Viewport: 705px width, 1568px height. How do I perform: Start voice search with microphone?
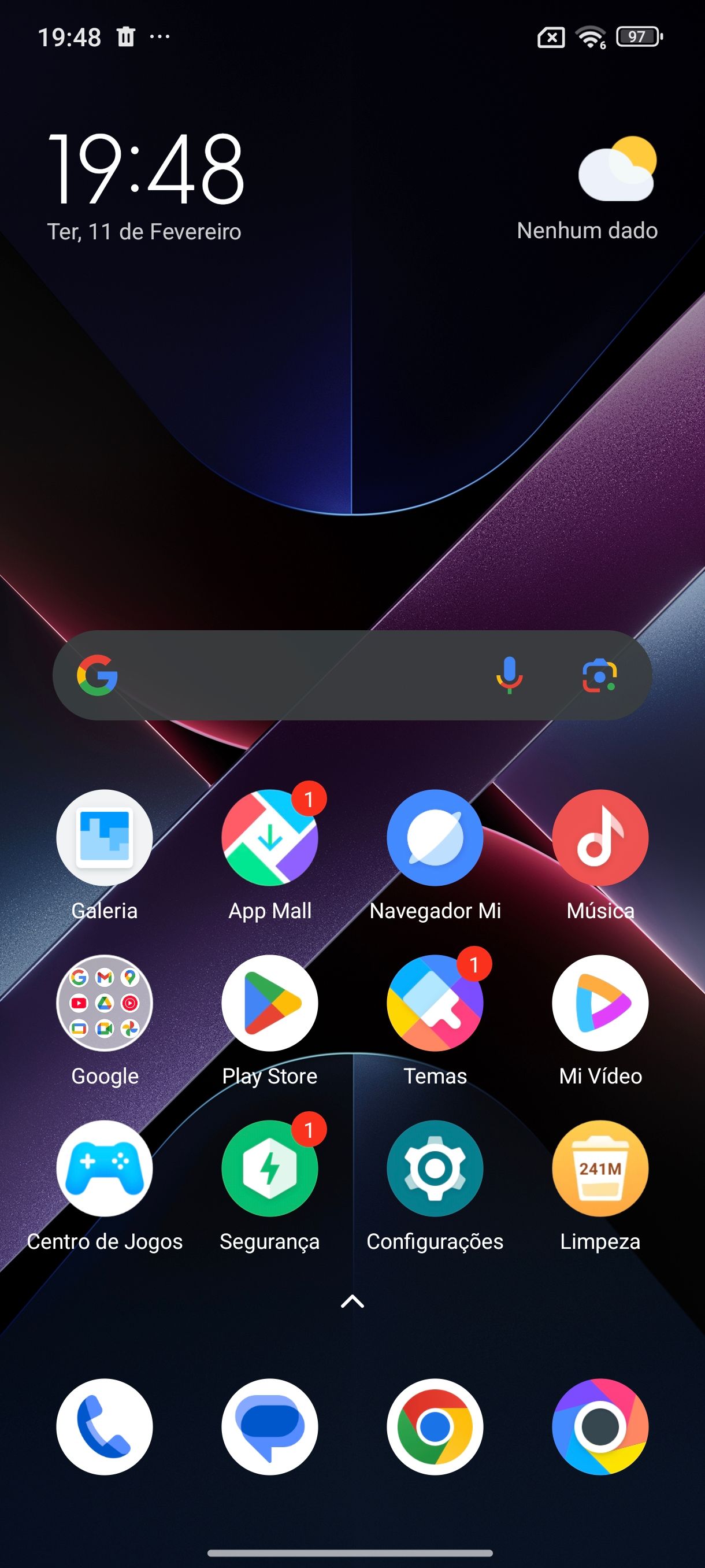(x=509, y=676)
